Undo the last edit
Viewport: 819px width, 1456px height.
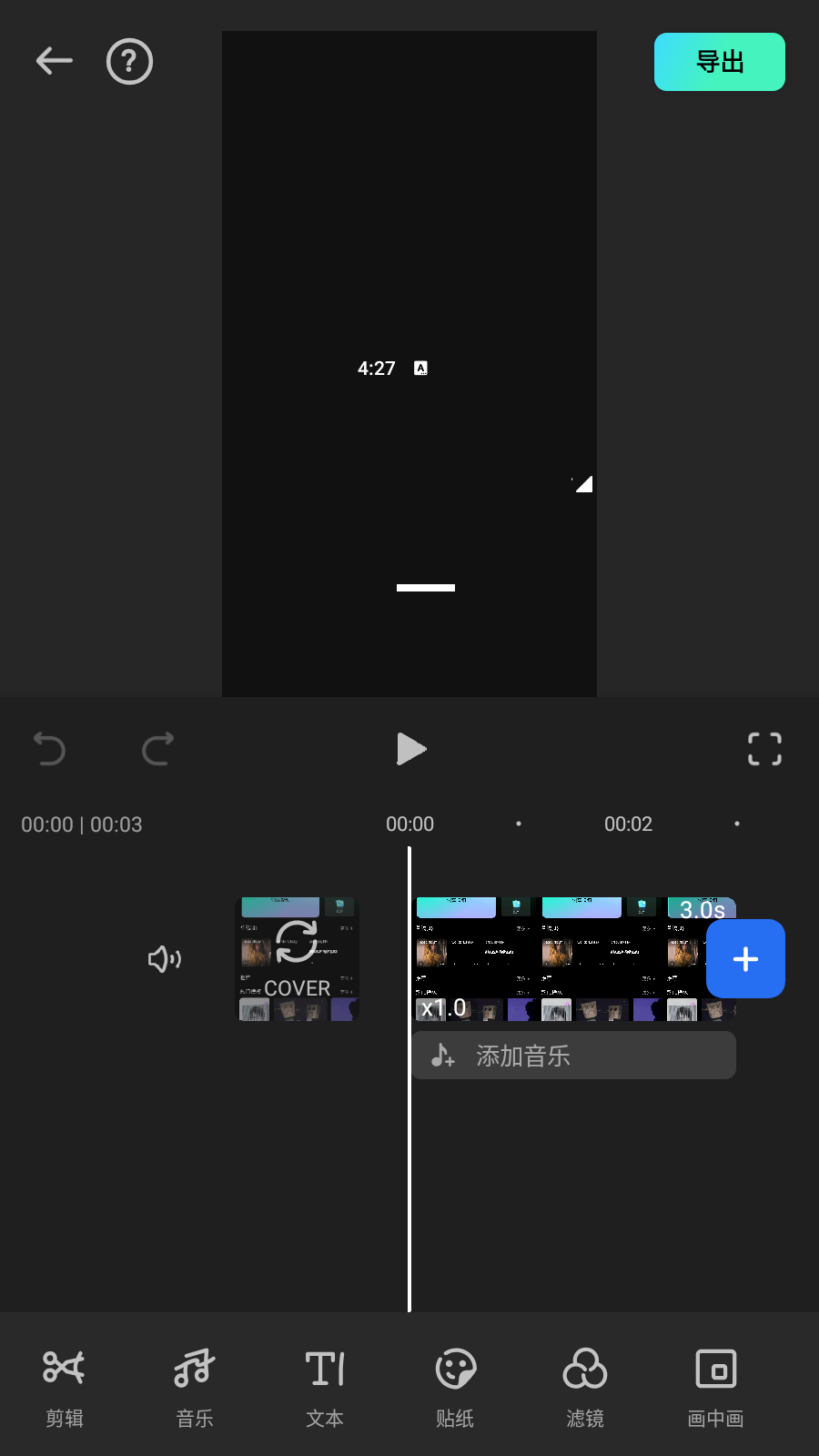point(49,749)
